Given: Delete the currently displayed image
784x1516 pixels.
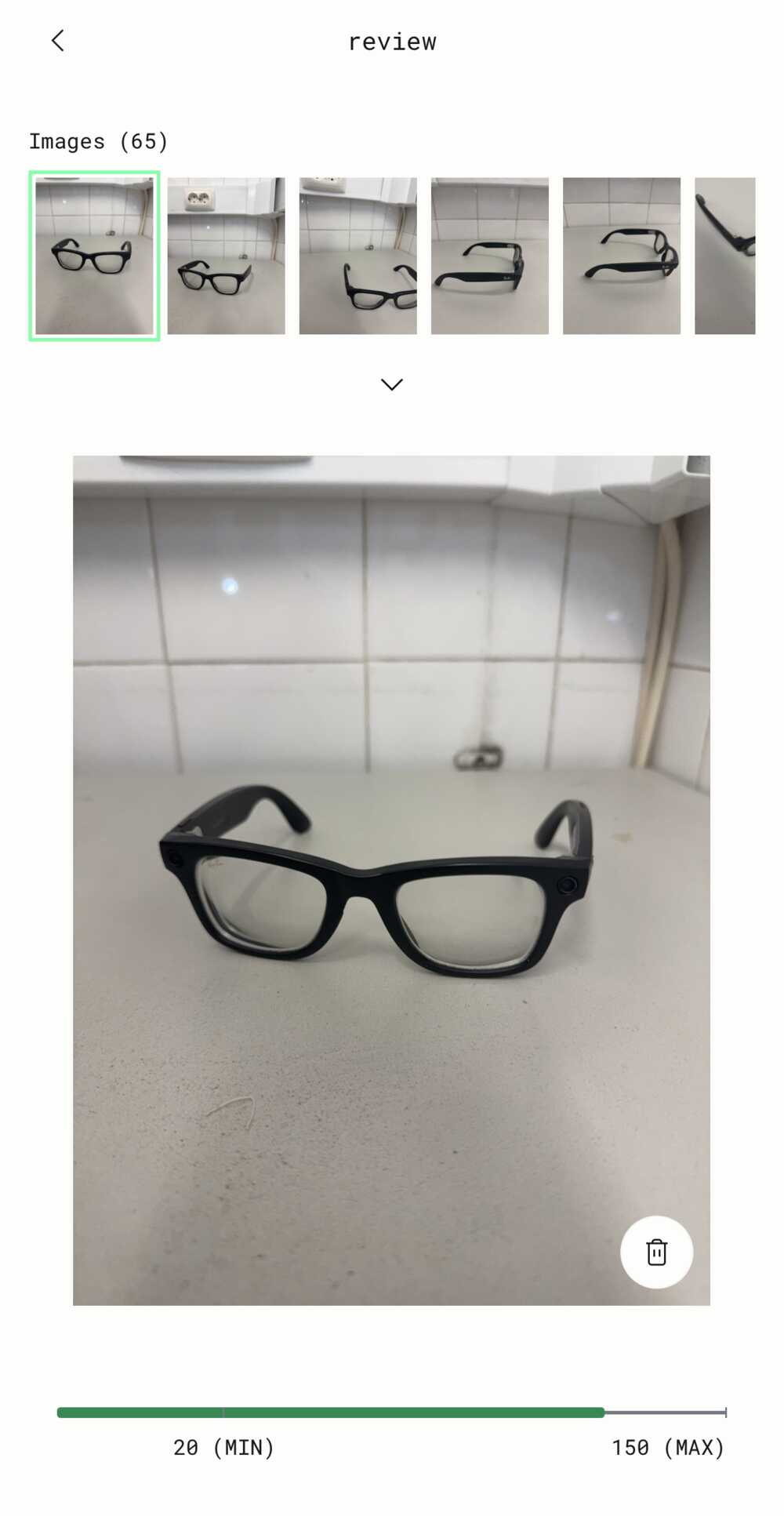Looking at the screenshot, I should 656,1252.
